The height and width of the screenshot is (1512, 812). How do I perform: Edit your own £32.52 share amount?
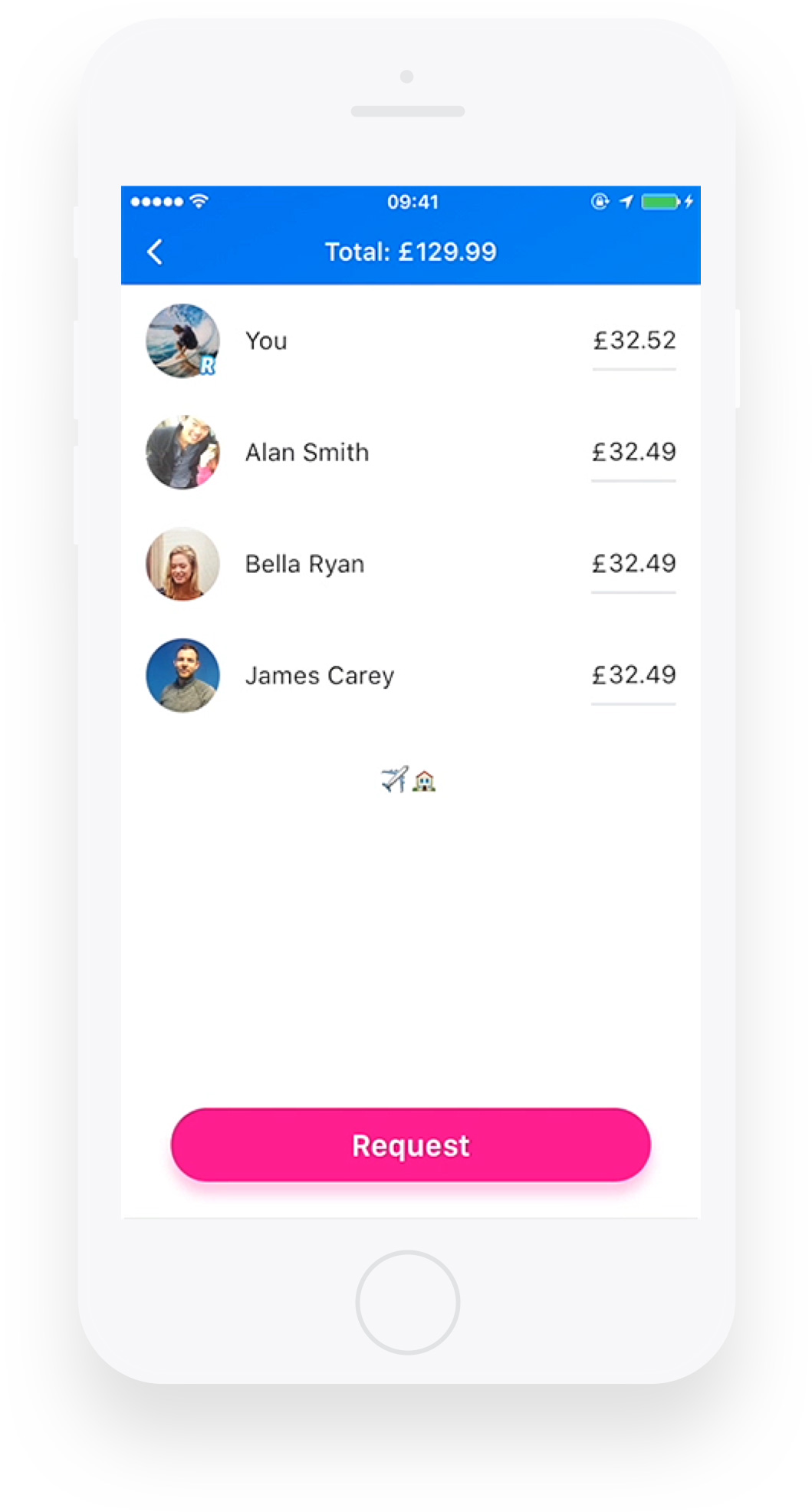[x=634, y=341]
